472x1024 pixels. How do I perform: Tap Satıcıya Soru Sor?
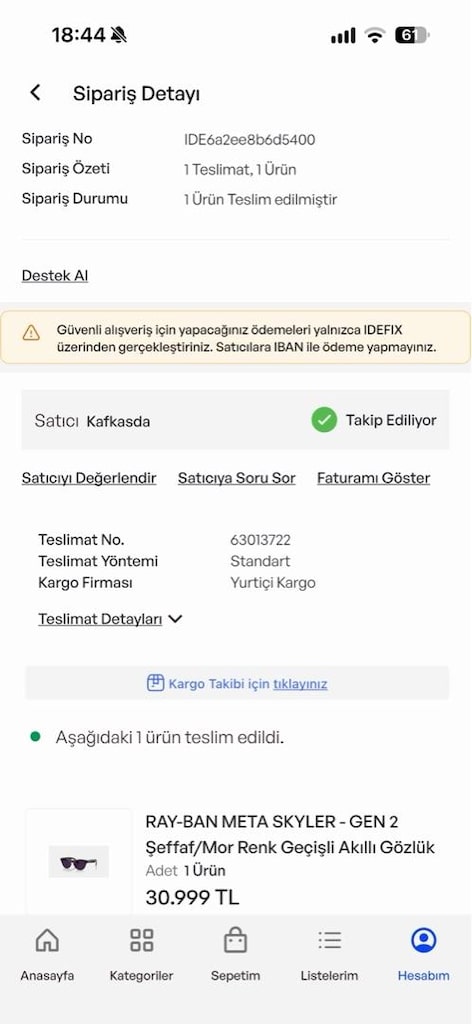(x=236, y=478)
